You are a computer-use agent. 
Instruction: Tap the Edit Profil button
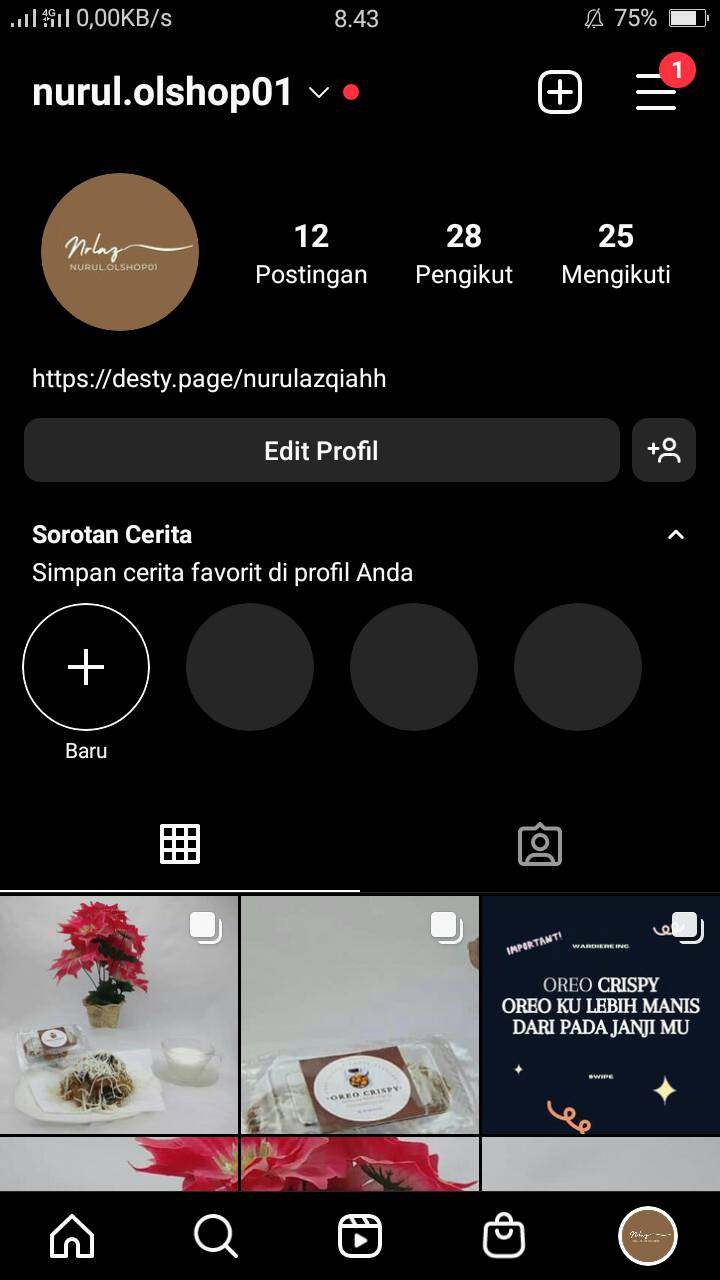click(x=322, y=450)
